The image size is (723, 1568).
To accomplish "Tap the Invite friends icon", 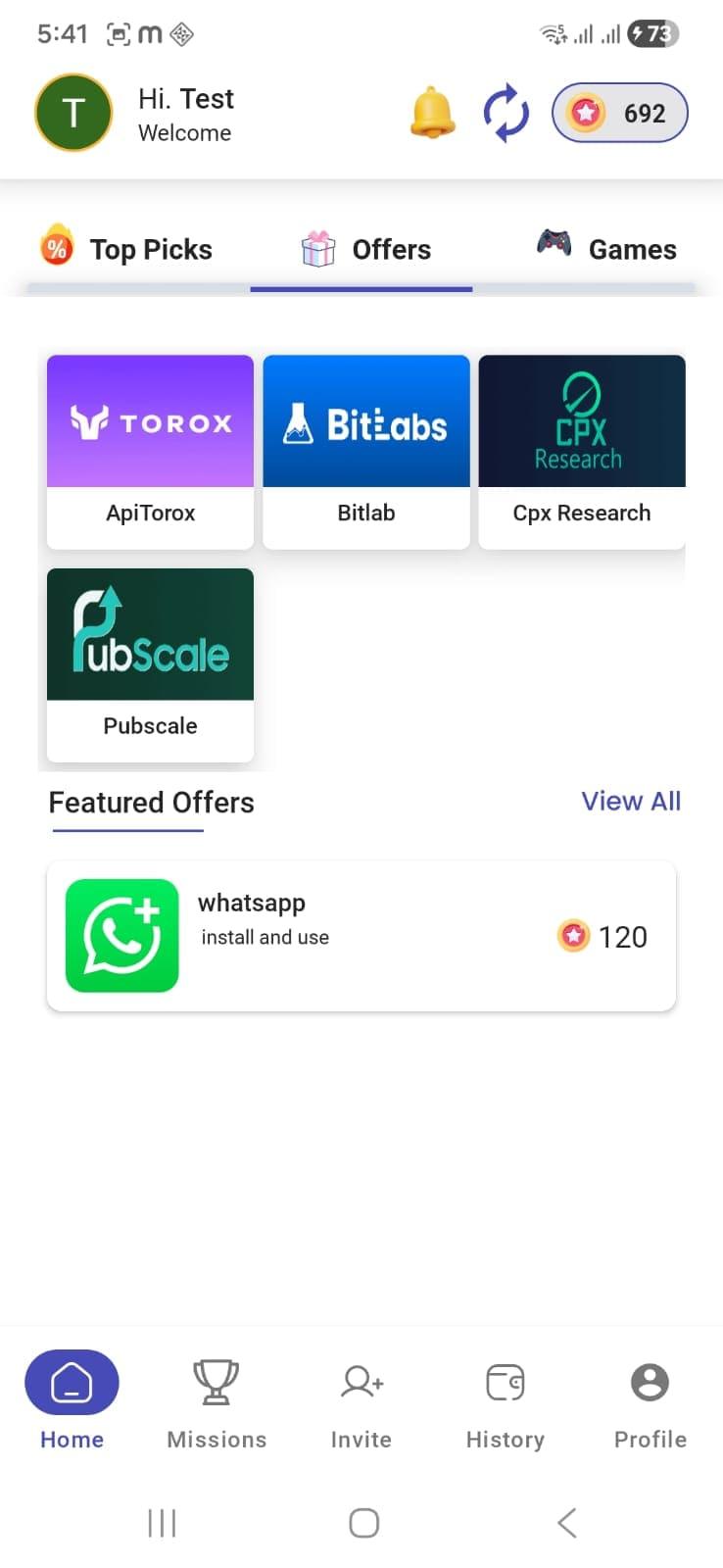I will (x=361, y=1382).
